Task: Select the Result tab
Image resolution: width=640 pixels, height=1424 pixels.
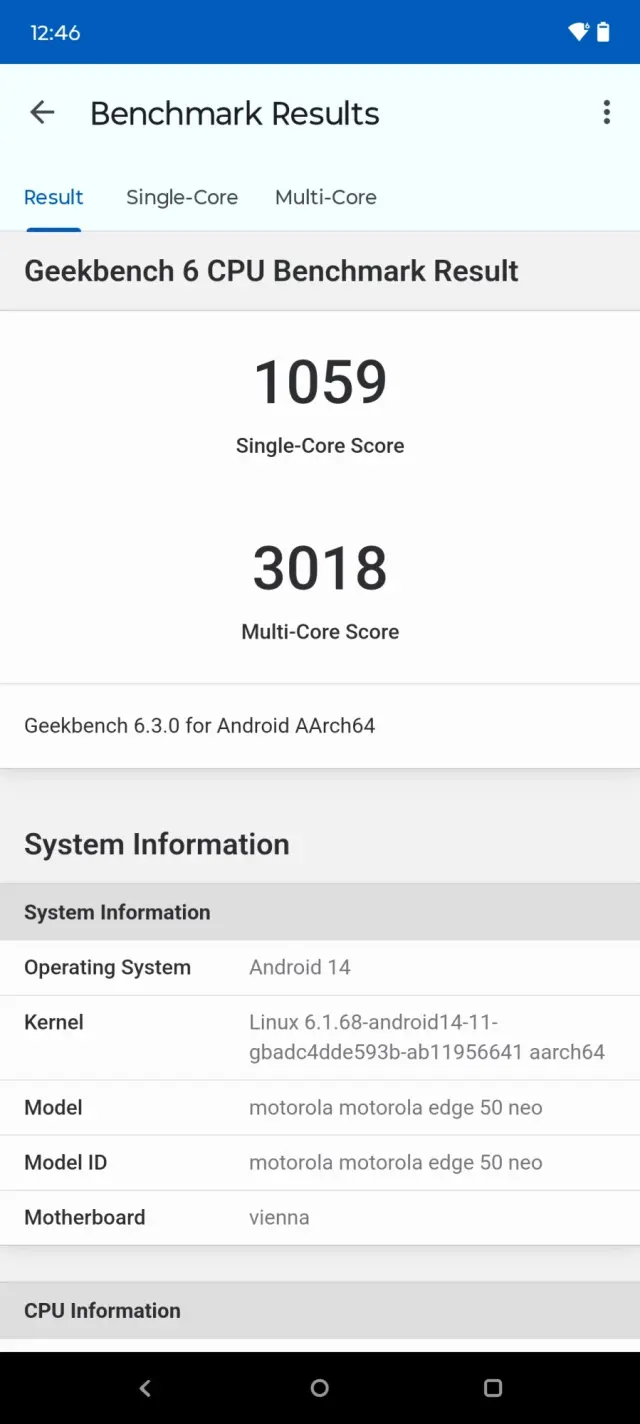Action: point(54,198)
